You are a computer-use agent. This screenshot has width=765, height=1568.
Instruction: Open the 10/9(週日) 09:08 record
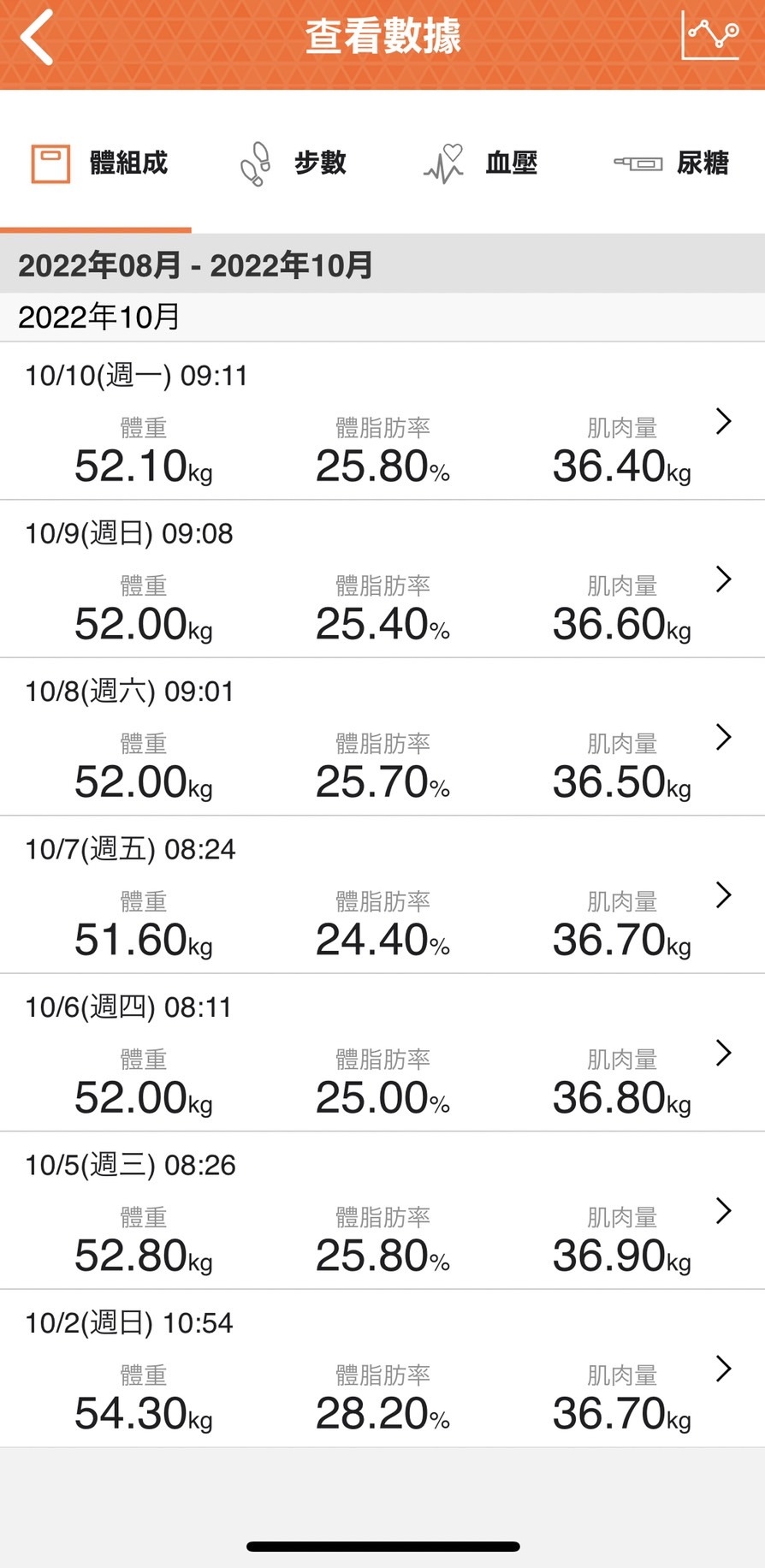click(x=382, y=579)
